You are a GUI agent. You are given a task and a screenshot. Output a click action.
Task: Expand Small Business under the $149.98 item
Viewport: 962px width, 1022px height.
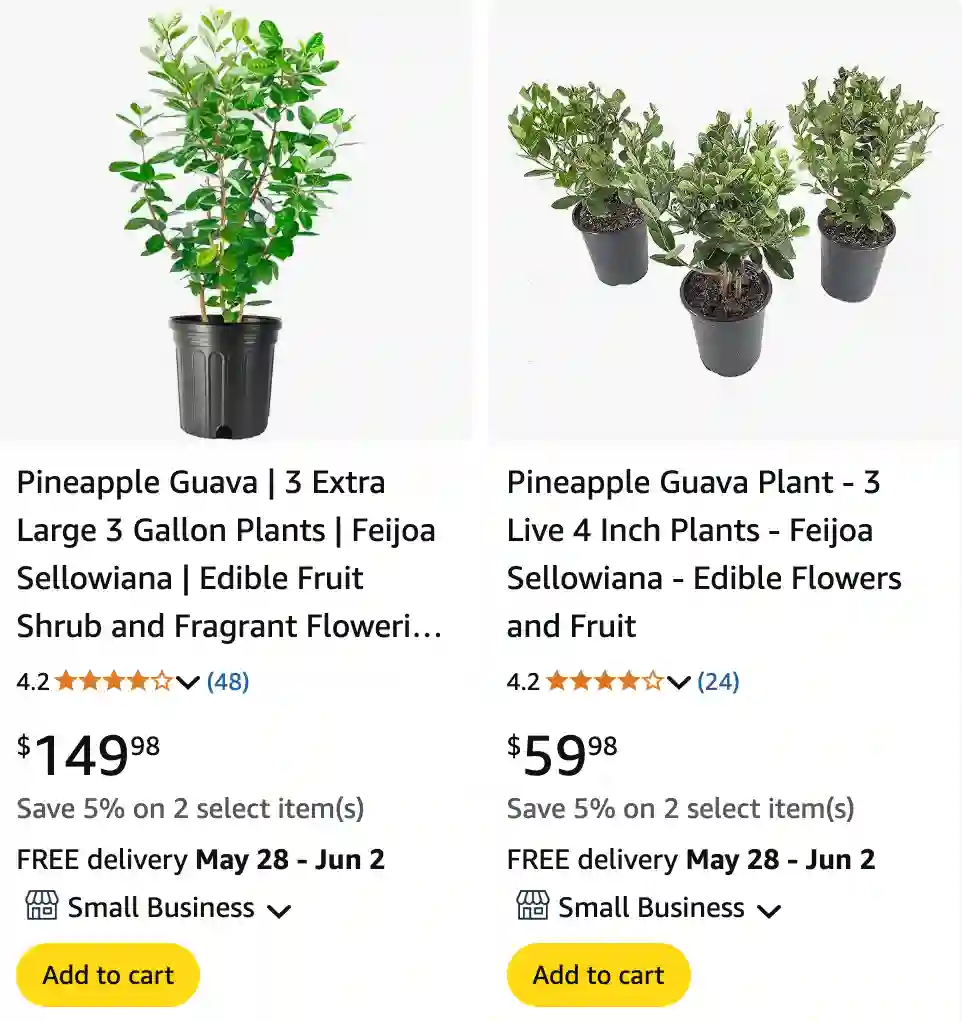[x=279, y=910]
